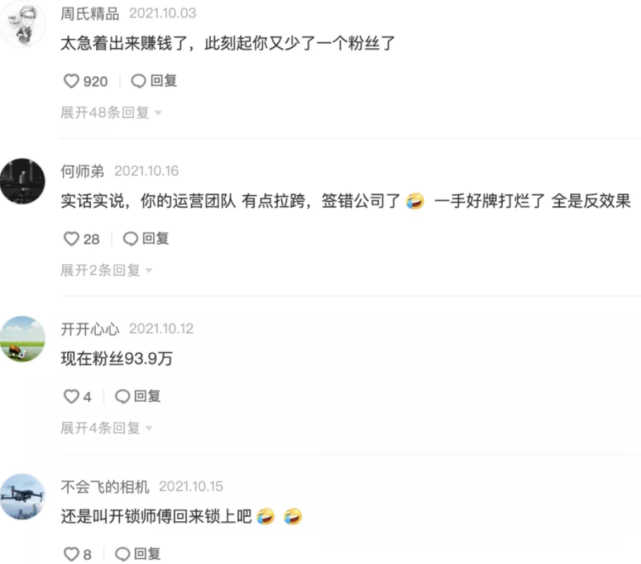Reply to 不会飞的相机's comment
Screen dimensions: 641x564
pyautogui.click(x=137, y=554)
